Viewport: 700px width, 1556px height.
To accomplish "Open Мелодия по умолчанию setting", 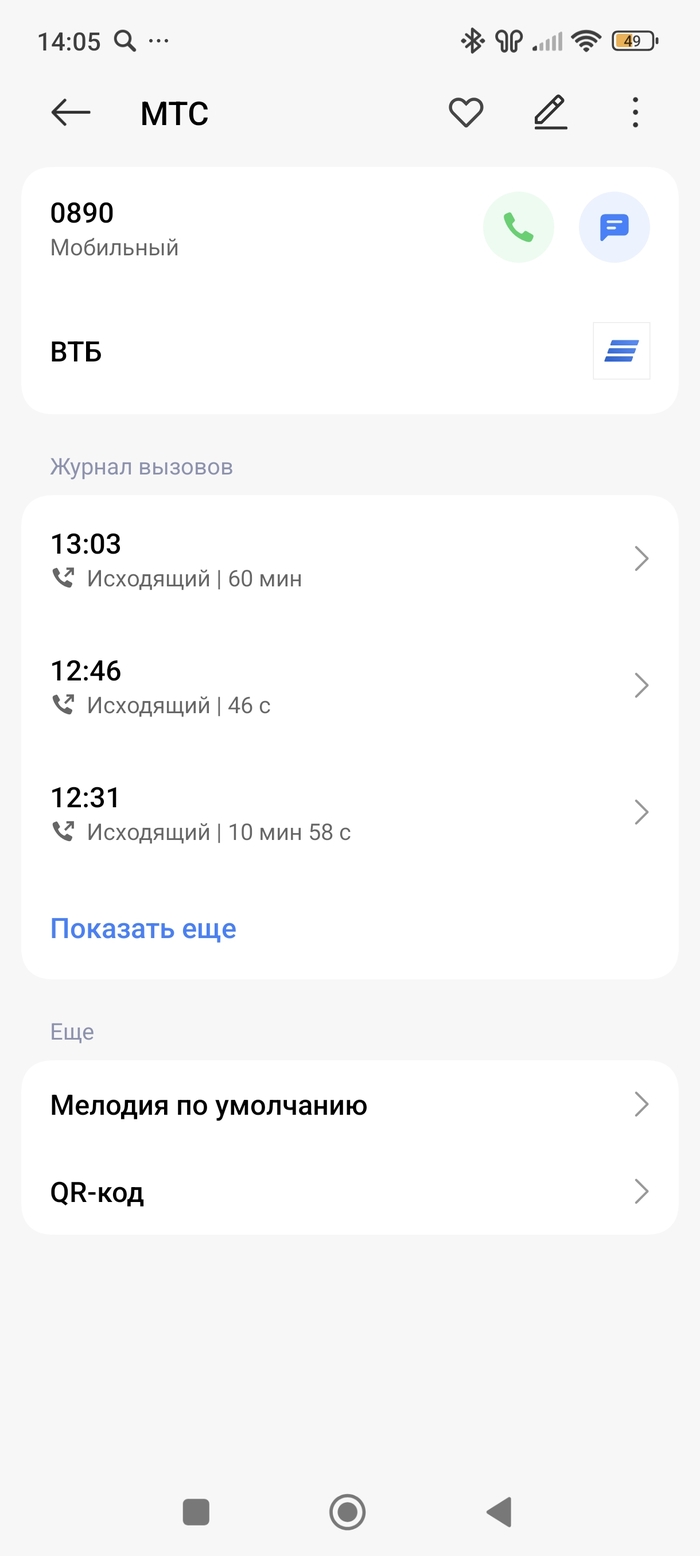I will [350, 1105].
